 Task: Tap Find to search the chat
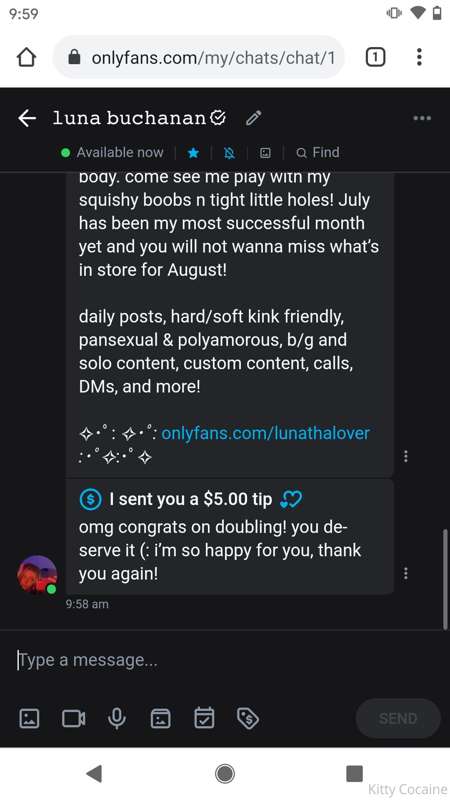(x=317, y=153)
